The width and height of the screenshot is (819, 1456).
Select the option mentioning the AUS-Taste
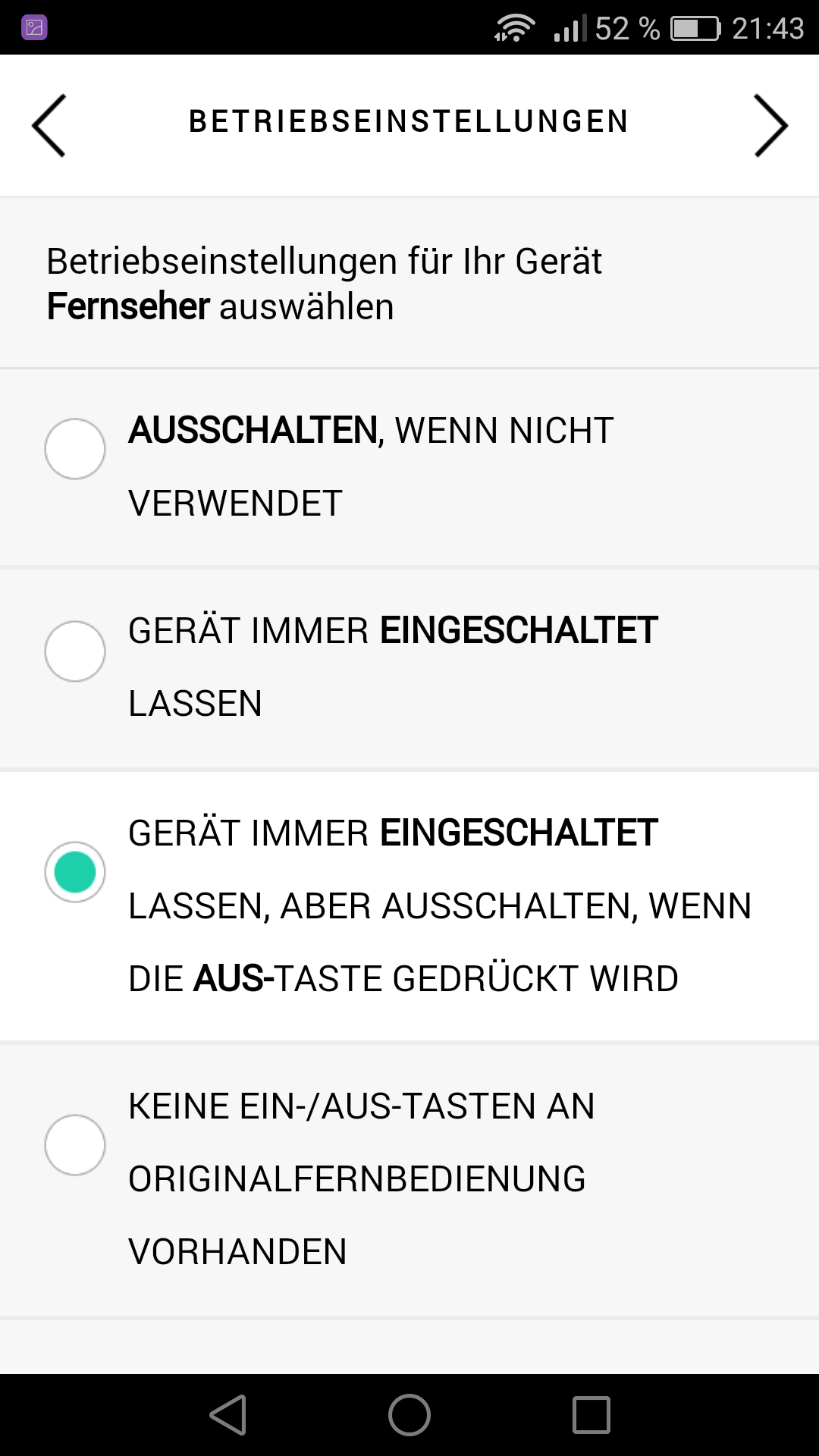click(75, 872)
